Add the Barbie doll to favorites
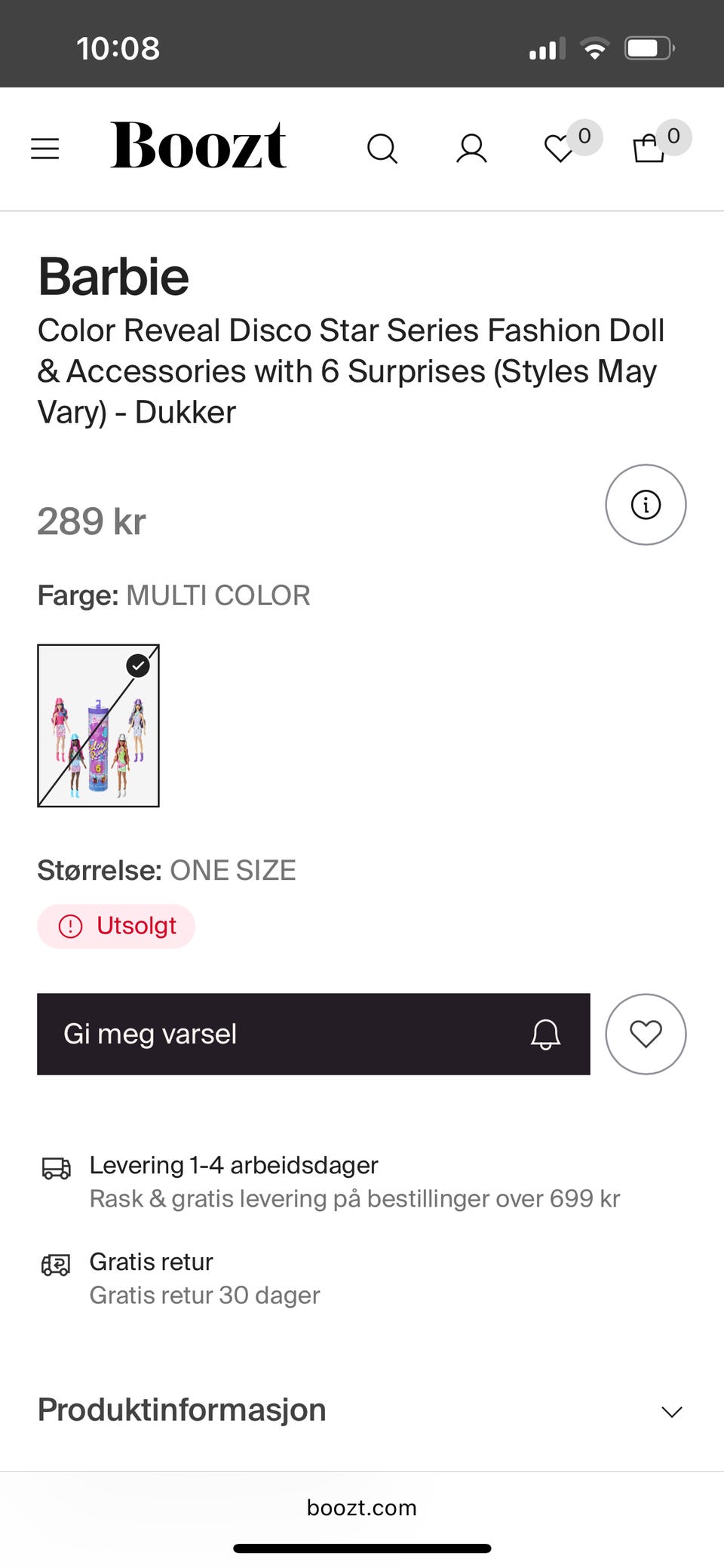Screen dimensions: 724x1568 (646, 1034)
